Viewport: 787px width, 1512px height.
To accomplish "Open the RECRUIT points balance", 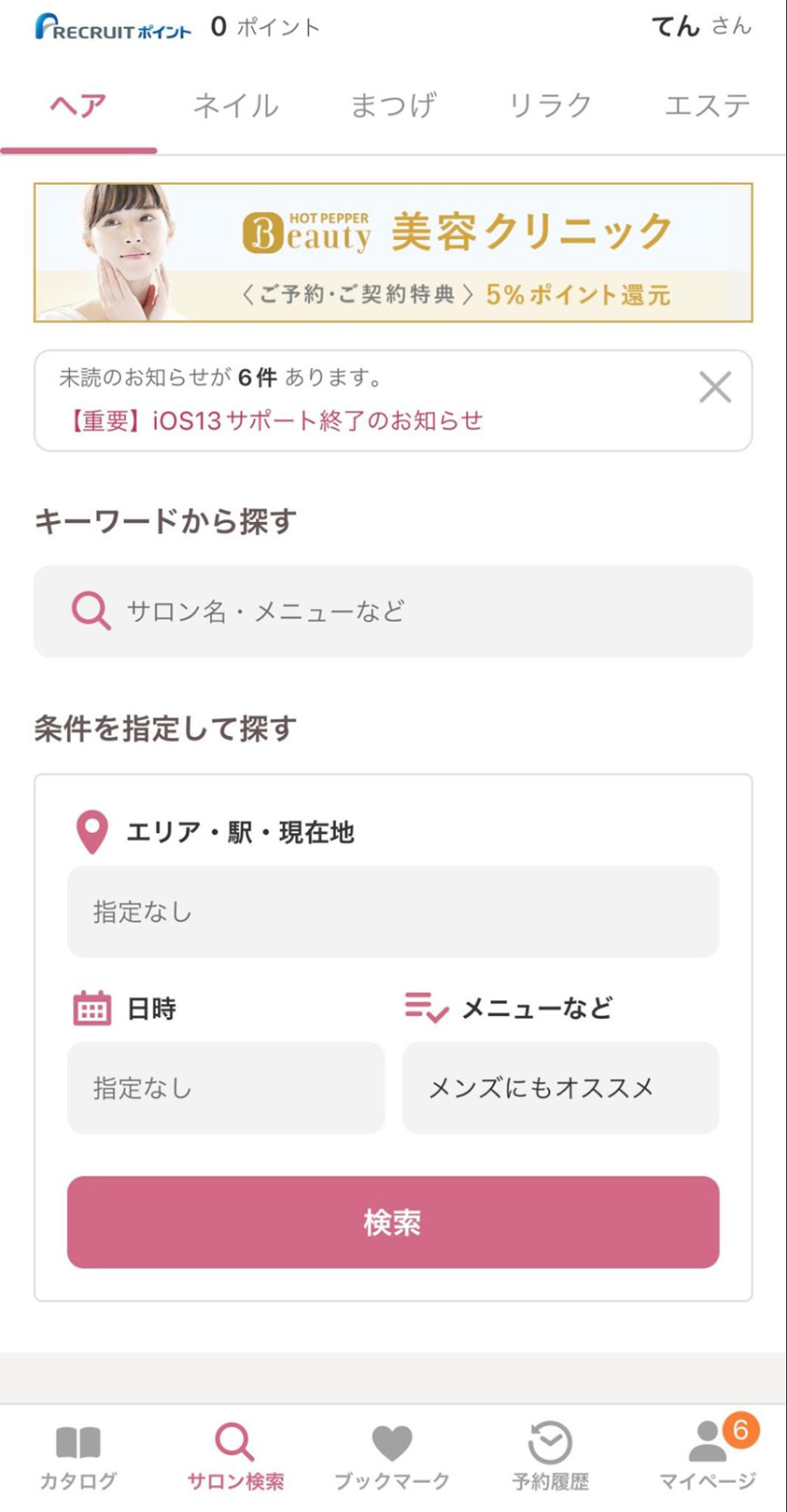I will 177,27.
